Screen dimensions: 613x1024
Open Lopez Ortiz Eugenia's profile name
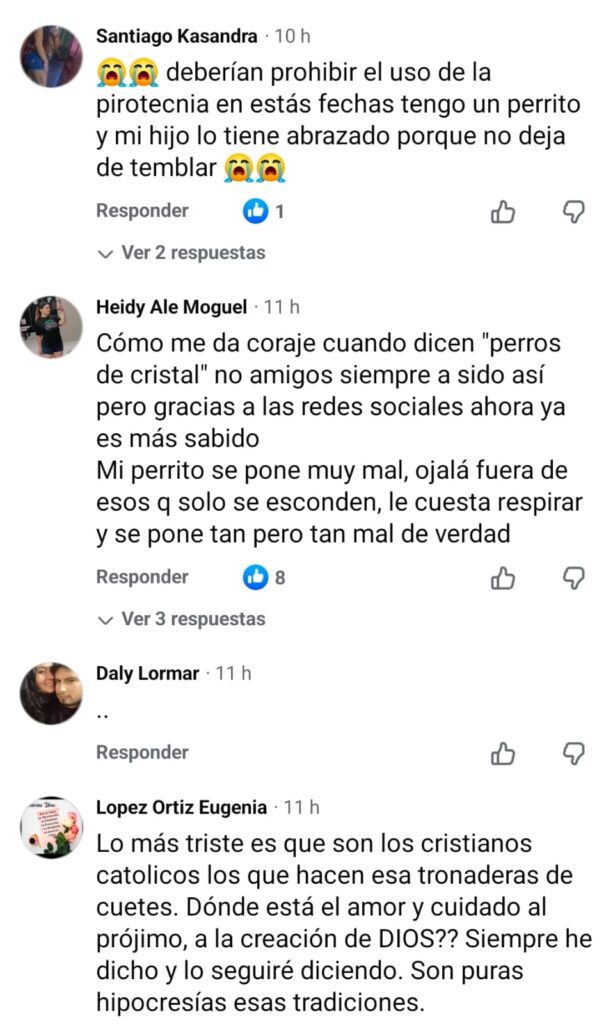coord(182,806)
